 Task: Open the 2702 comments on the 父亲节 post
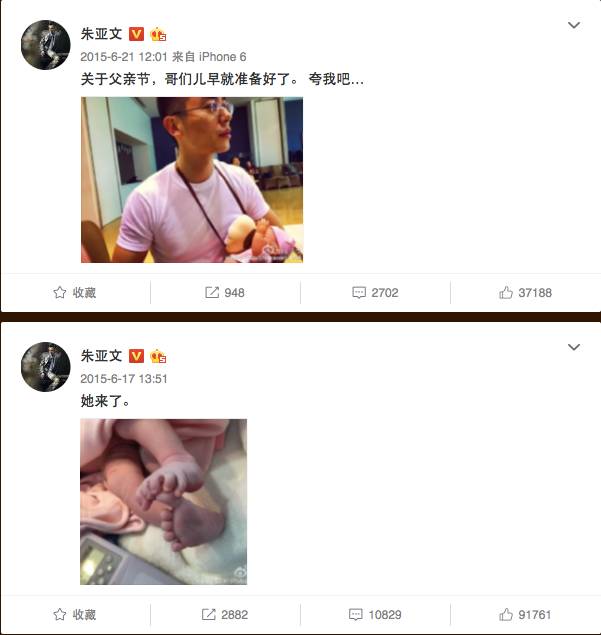pos(375,292)
